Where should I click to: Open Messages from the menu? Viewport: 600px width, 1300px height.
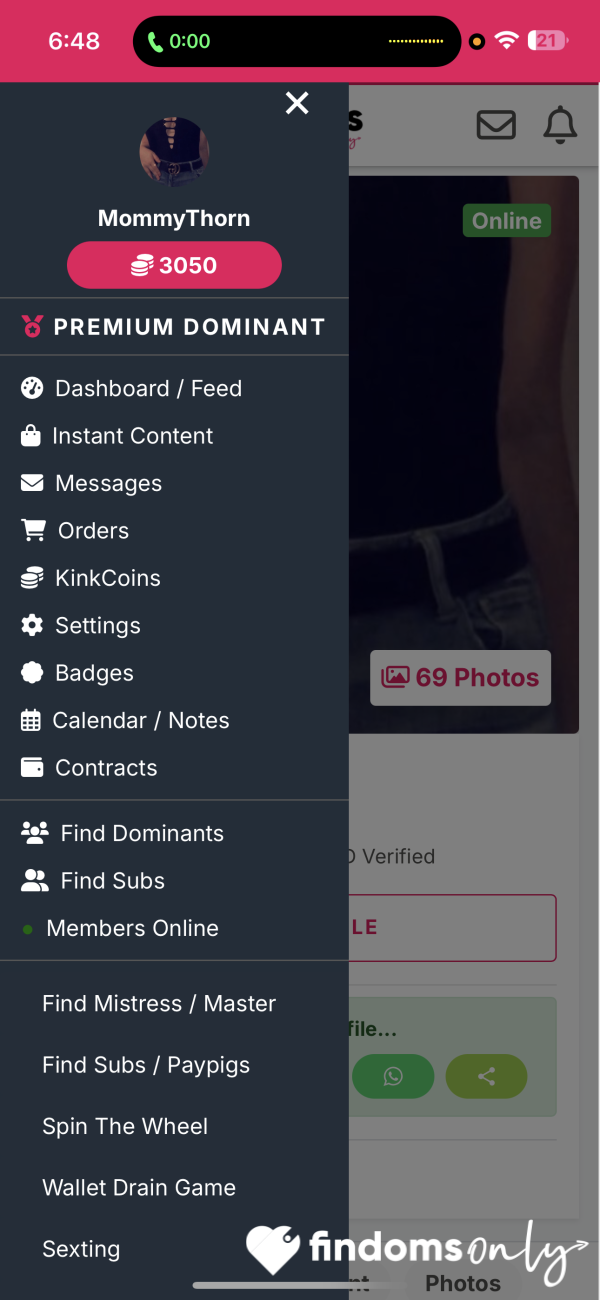tap(91, 483)
